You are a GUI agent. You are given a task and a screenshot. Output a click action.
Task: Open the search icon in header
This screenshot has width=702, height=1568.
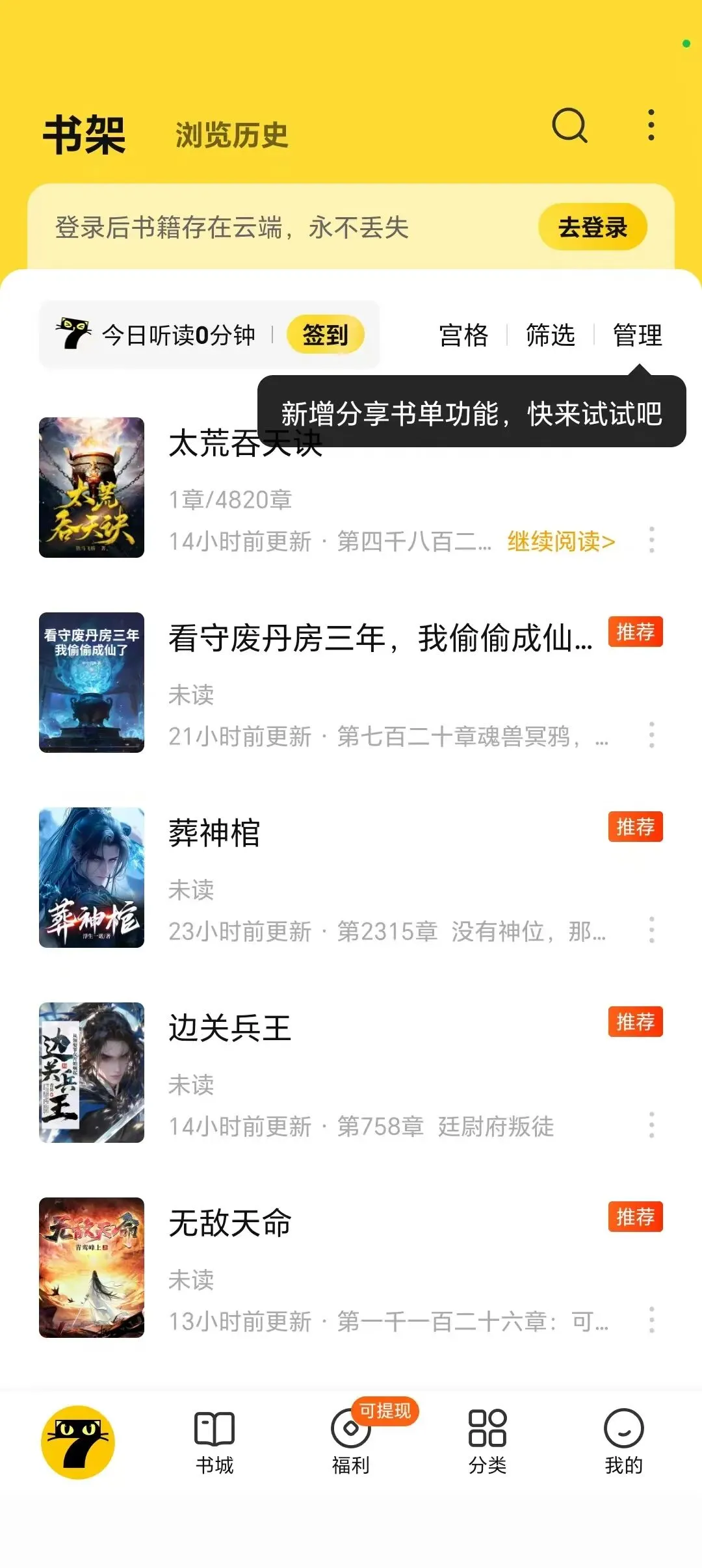click(569, 125)
